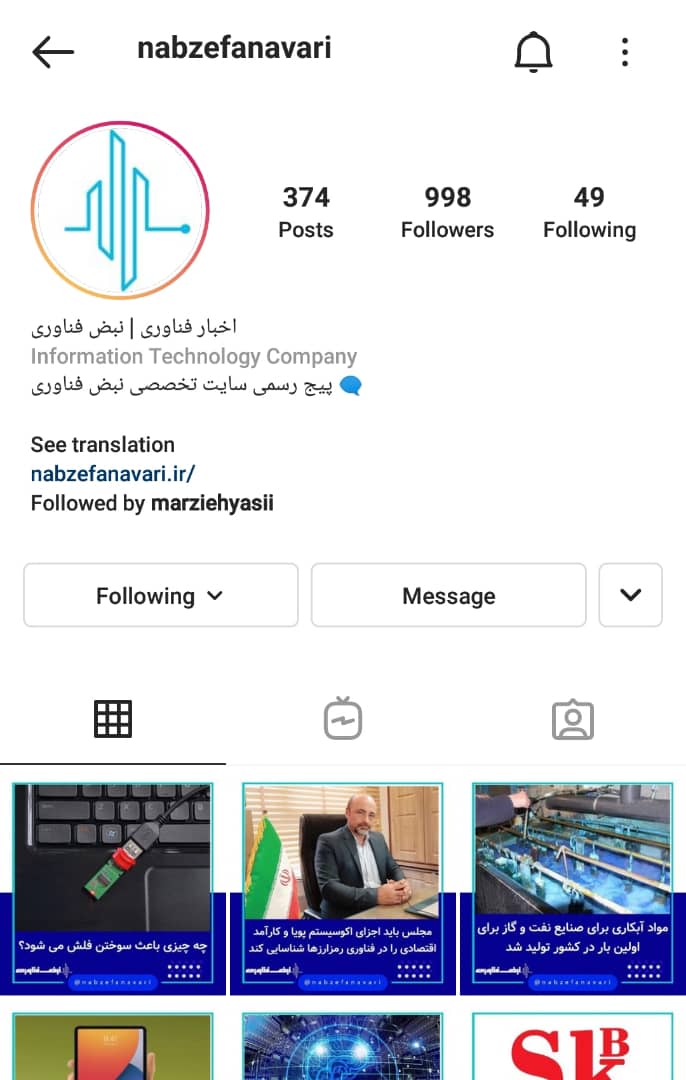686x1080 pixels.
Task: Switch to the IGTV videos tab
Action: pyautogui.click(x=343, y=719)
